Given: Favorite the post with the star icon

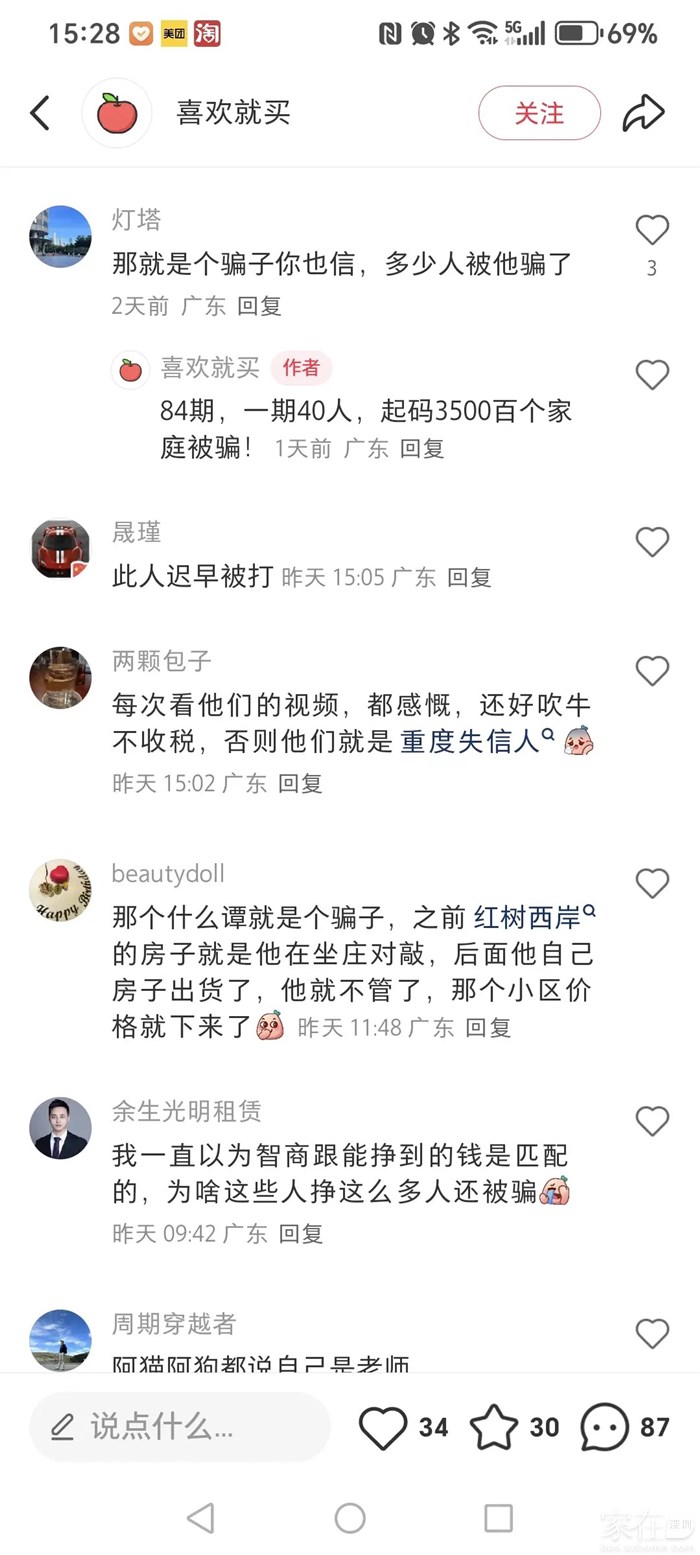Looking at the screenshot, I should pos(494,1427).
